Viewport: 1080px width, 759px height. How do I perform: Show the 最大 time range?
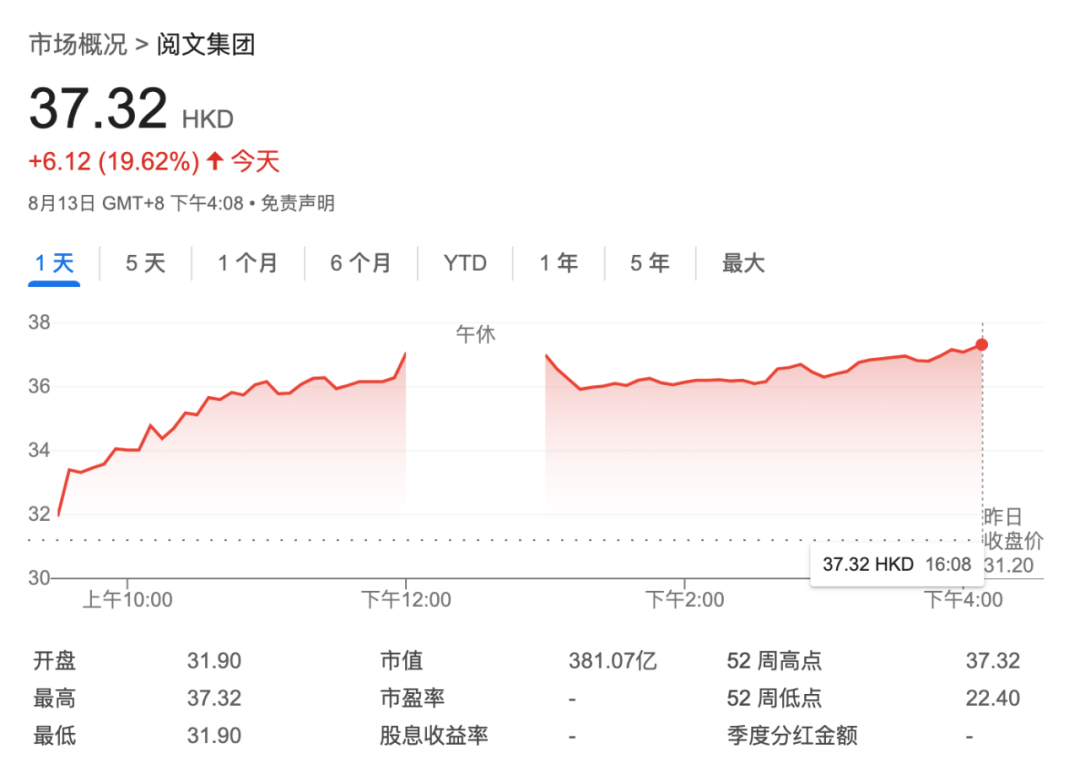tap(743, 264)
